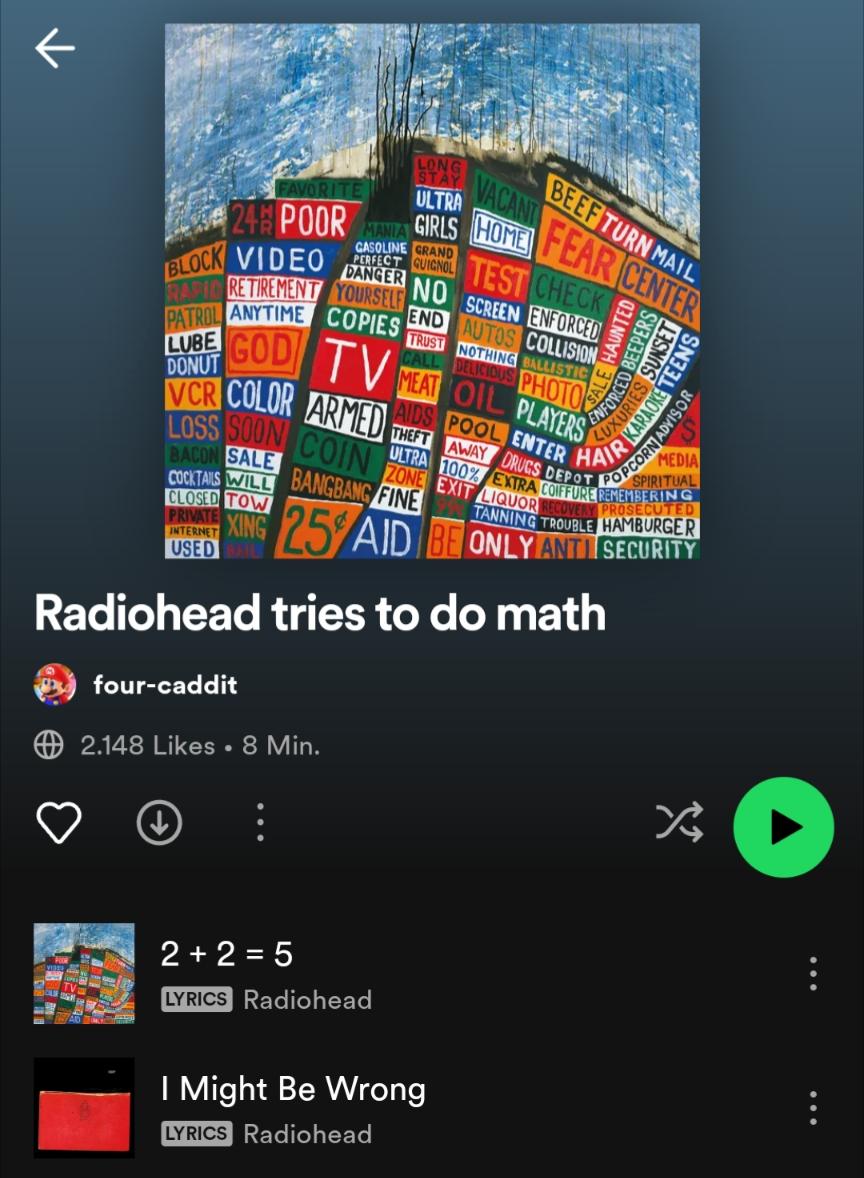864x1178 pixels.
Task: Like this playlist with the heart
Action: coord(58,823)
